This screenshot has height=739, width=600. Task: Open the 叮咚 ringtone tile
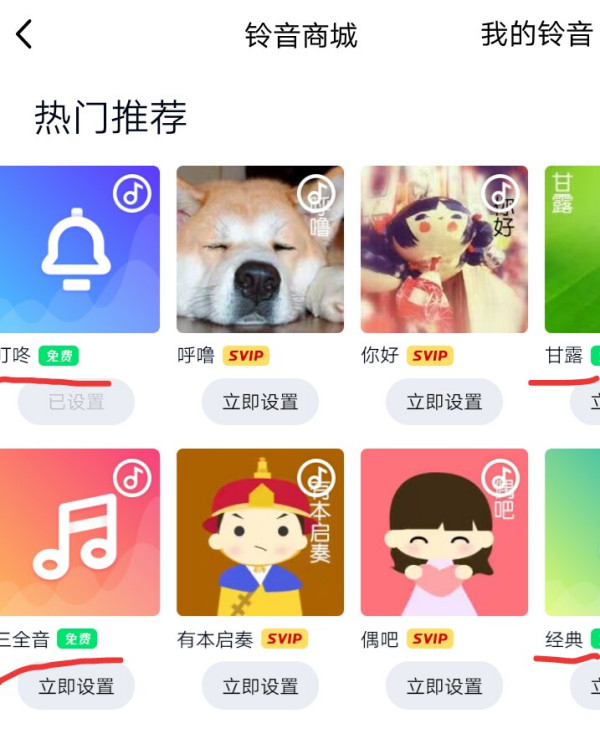(x=78, y=249)
